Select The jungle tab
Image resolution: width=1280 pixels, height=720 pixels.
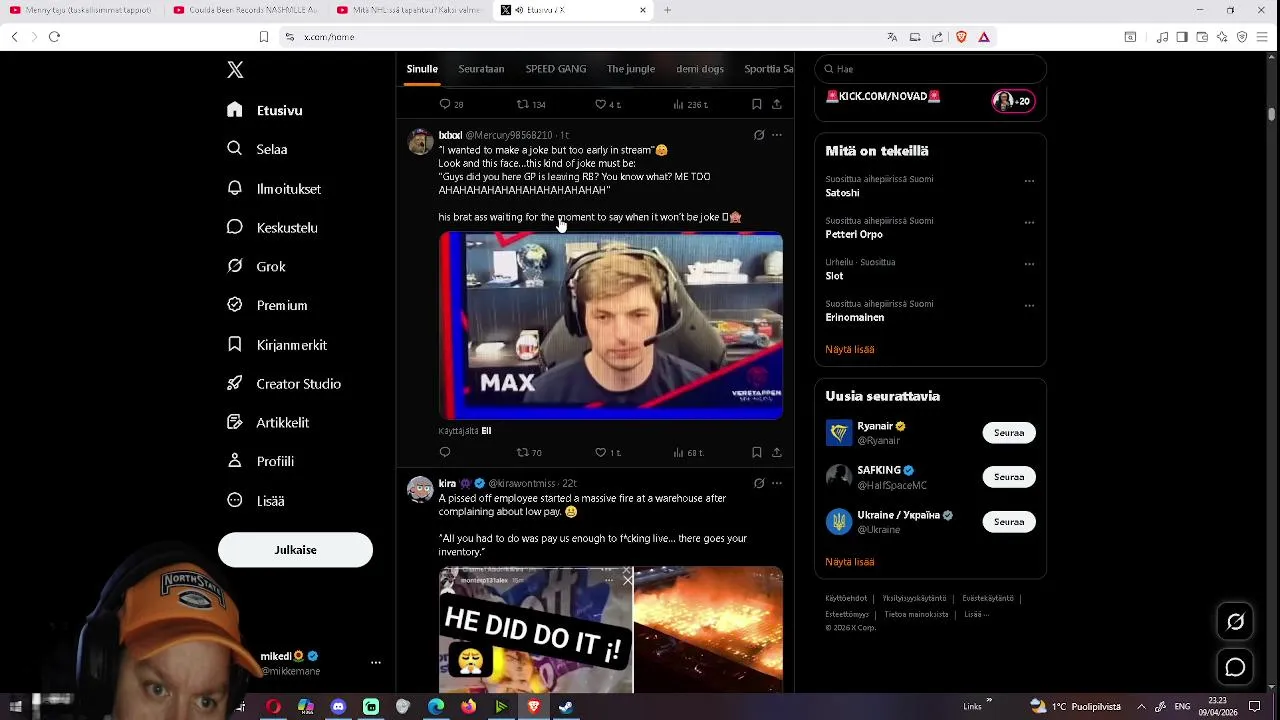tap(630, 69)
